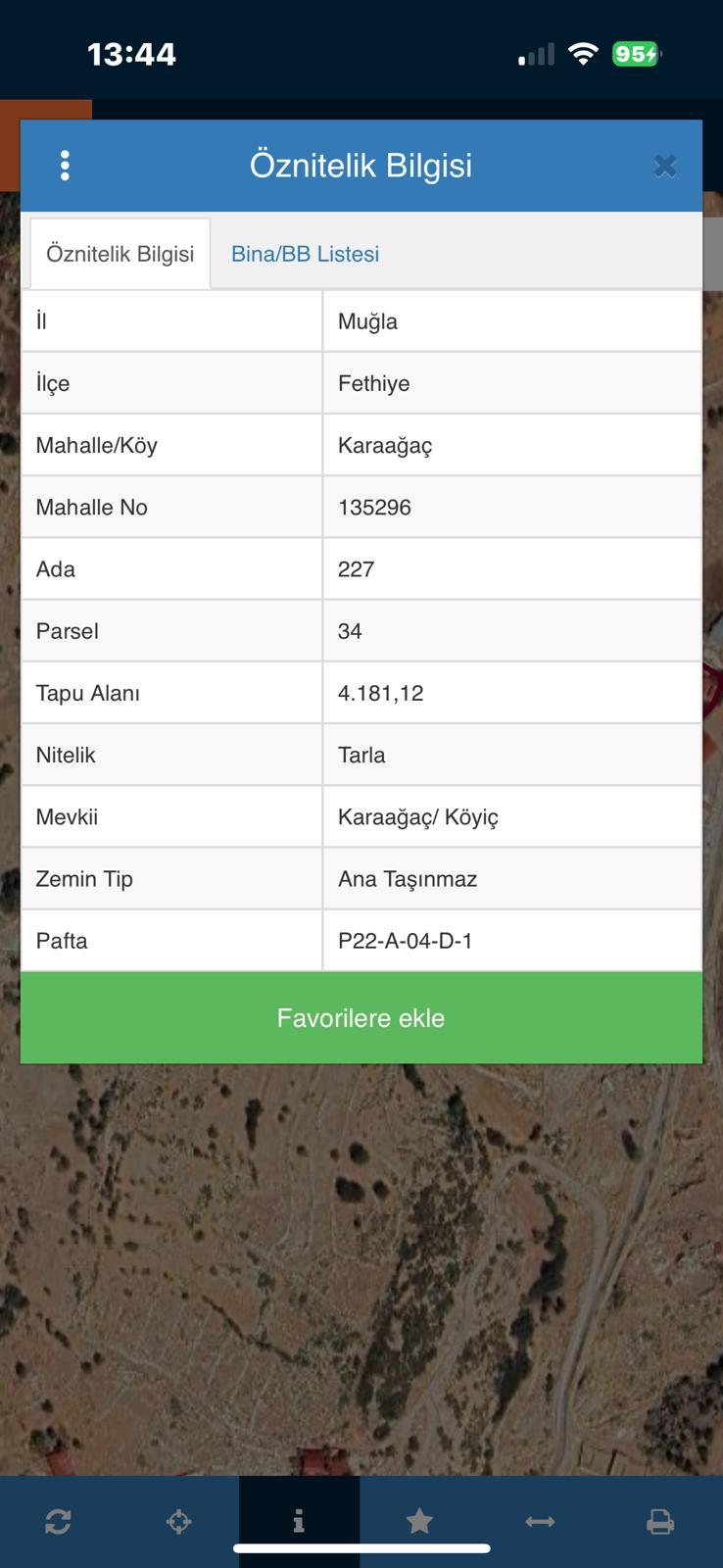Open the three-dot menu in dialog header
The image size is (723, 1568).
65,166
